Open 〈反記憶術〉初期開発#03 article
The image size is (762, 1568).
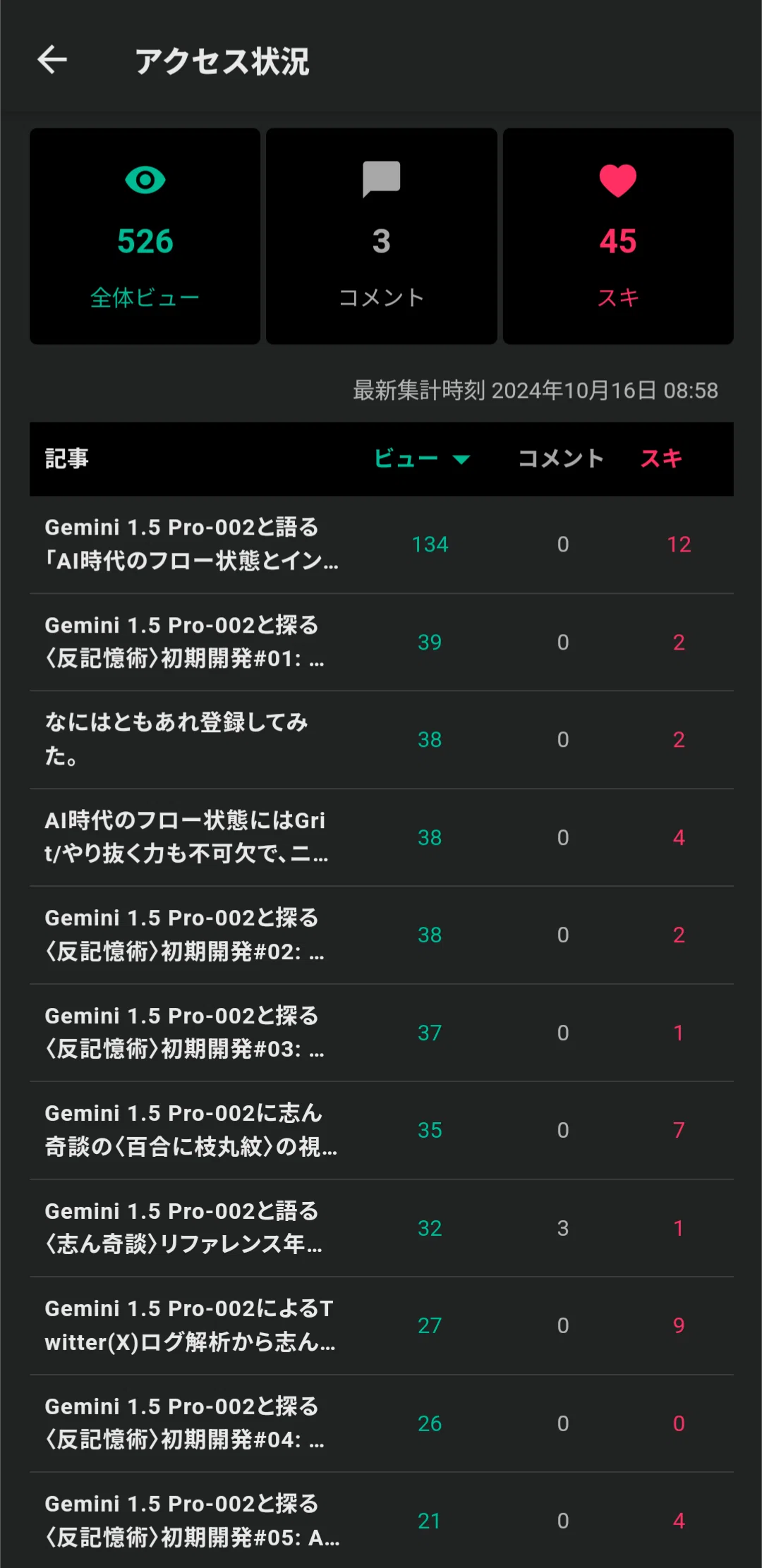coord(382,1033)
